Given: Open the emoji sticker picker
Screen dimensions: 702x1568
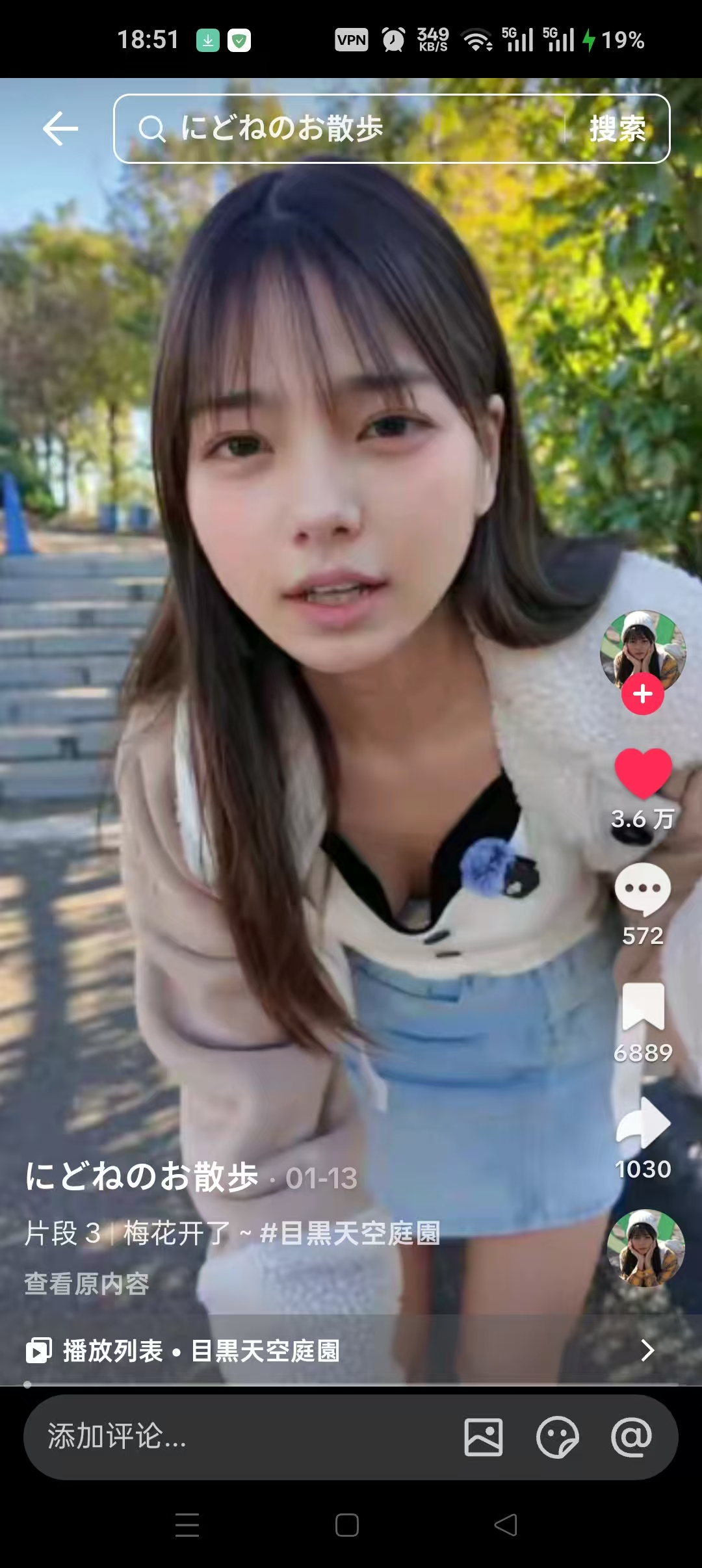Looking at the screenshot, I should tap(557, 1437).
